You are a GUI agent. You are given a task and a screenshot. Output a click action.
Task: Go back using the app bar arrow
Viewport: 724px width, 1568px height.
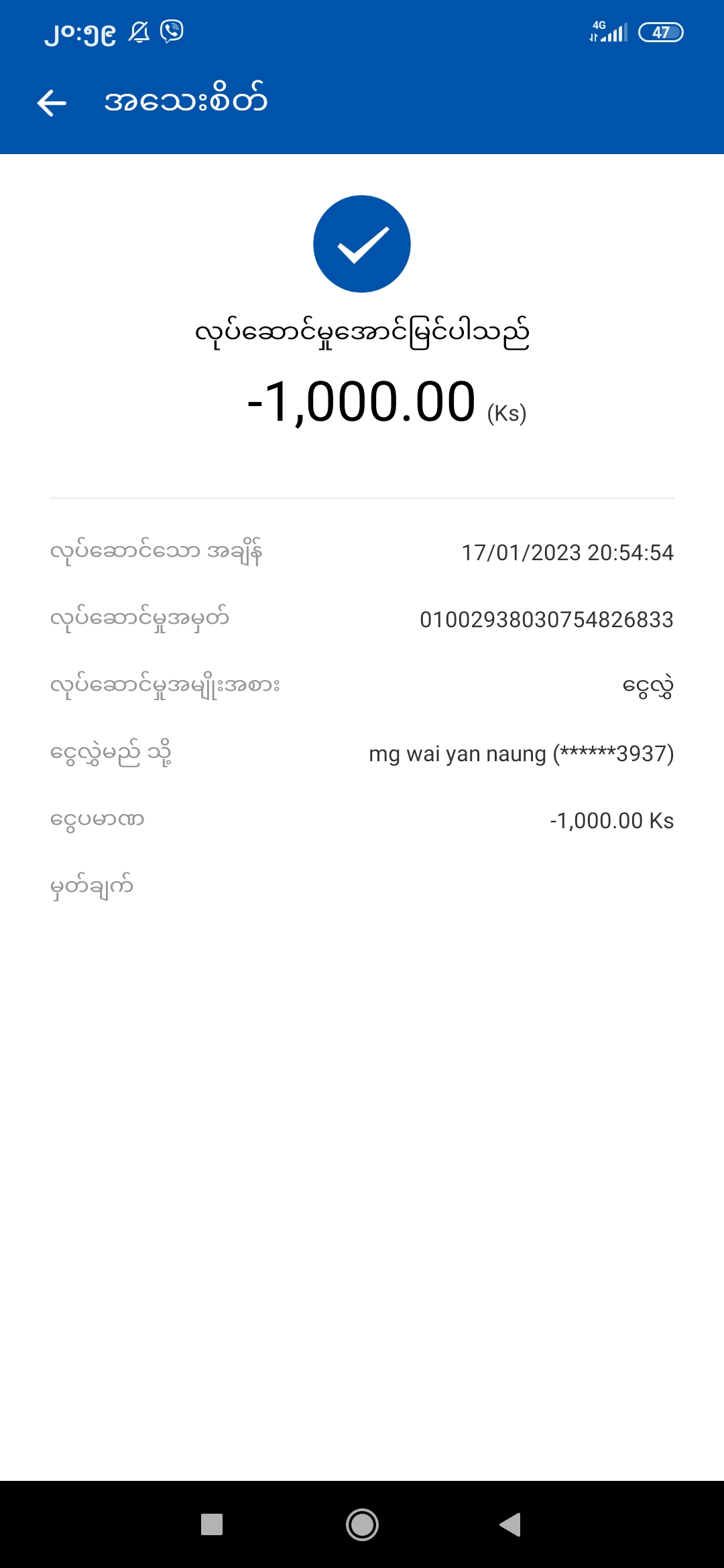tap(52, 103)
